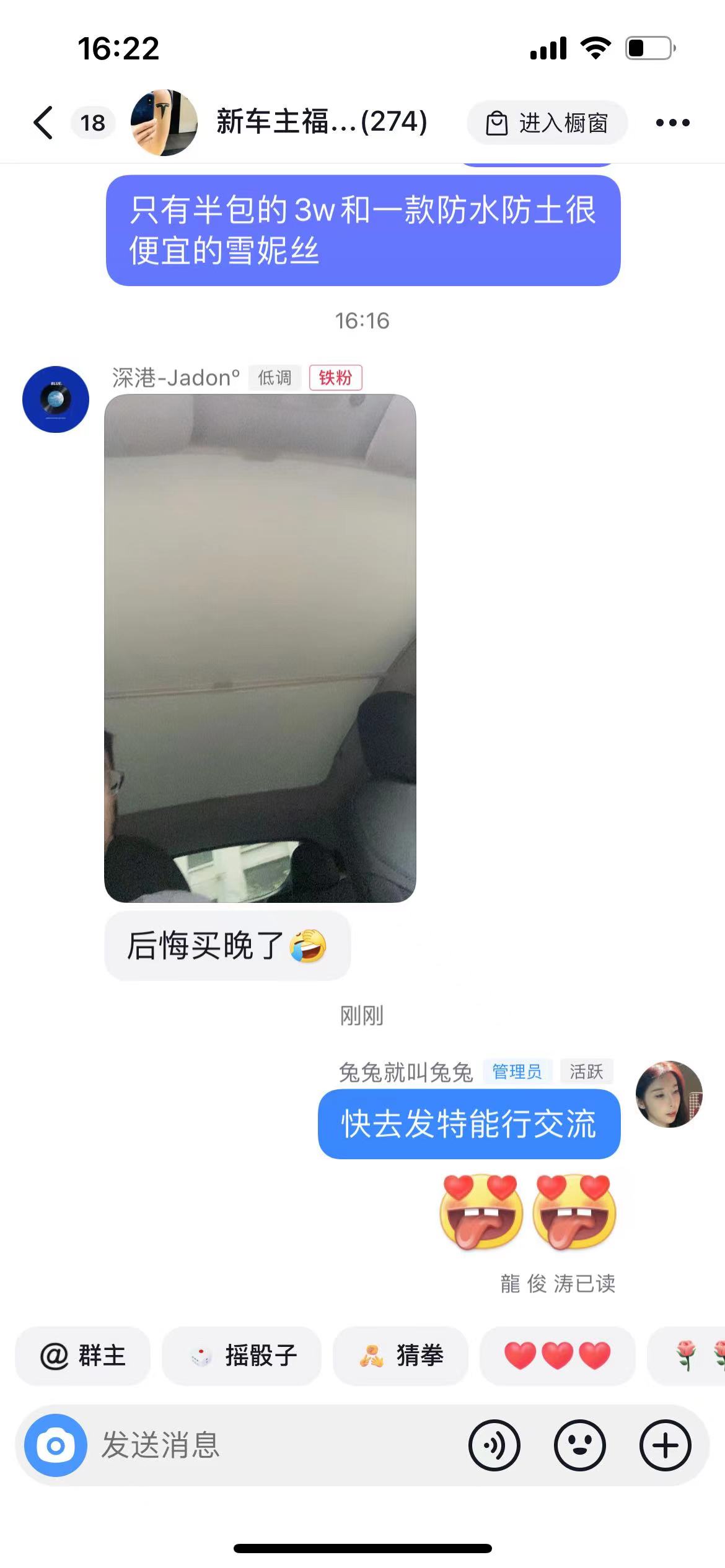Open the camera in message bar
725x1568 pixels.
(56, 1445)
